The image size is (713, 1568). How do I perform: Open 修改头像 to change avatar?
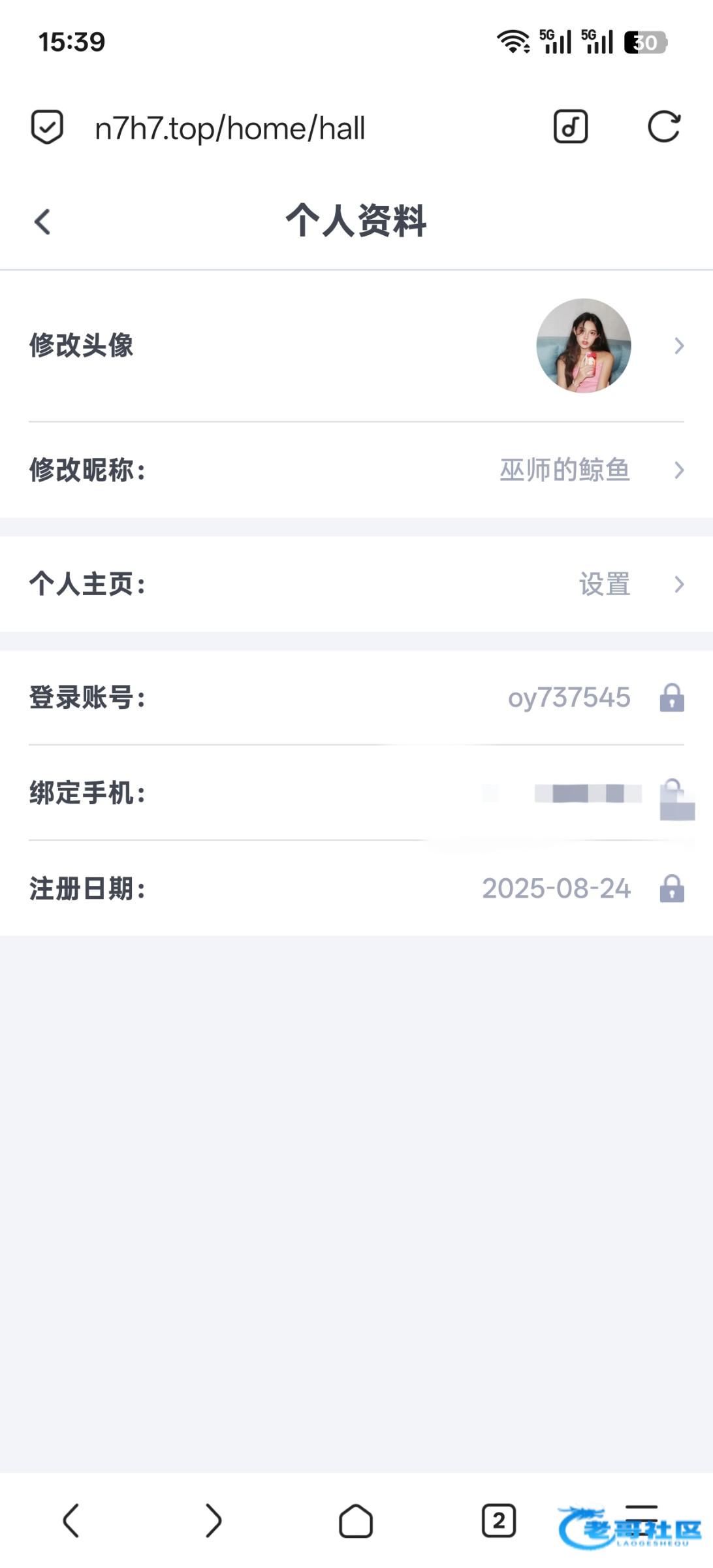[356, 346]
